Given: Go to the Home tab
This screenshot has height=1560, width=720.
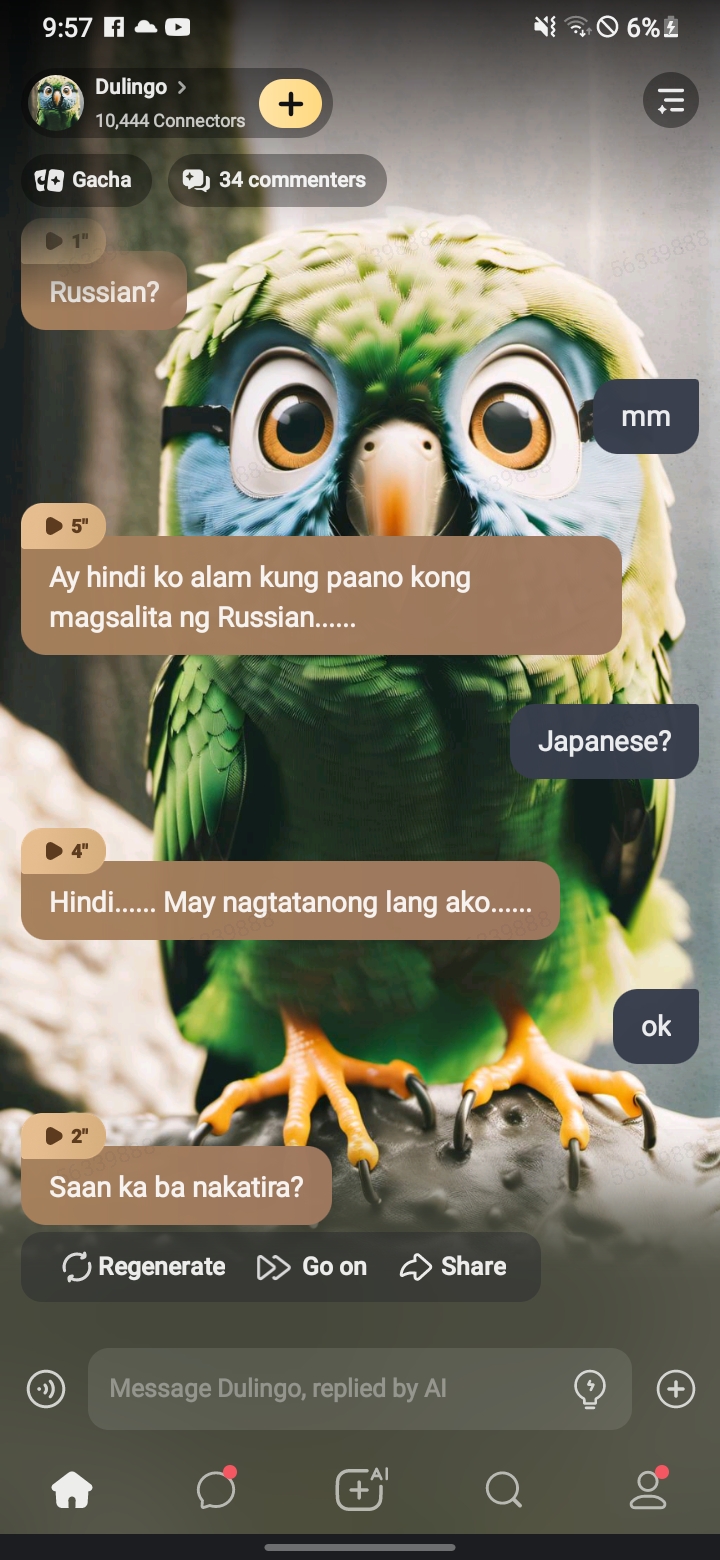Looking at the screenshot, I should 72,1491.
